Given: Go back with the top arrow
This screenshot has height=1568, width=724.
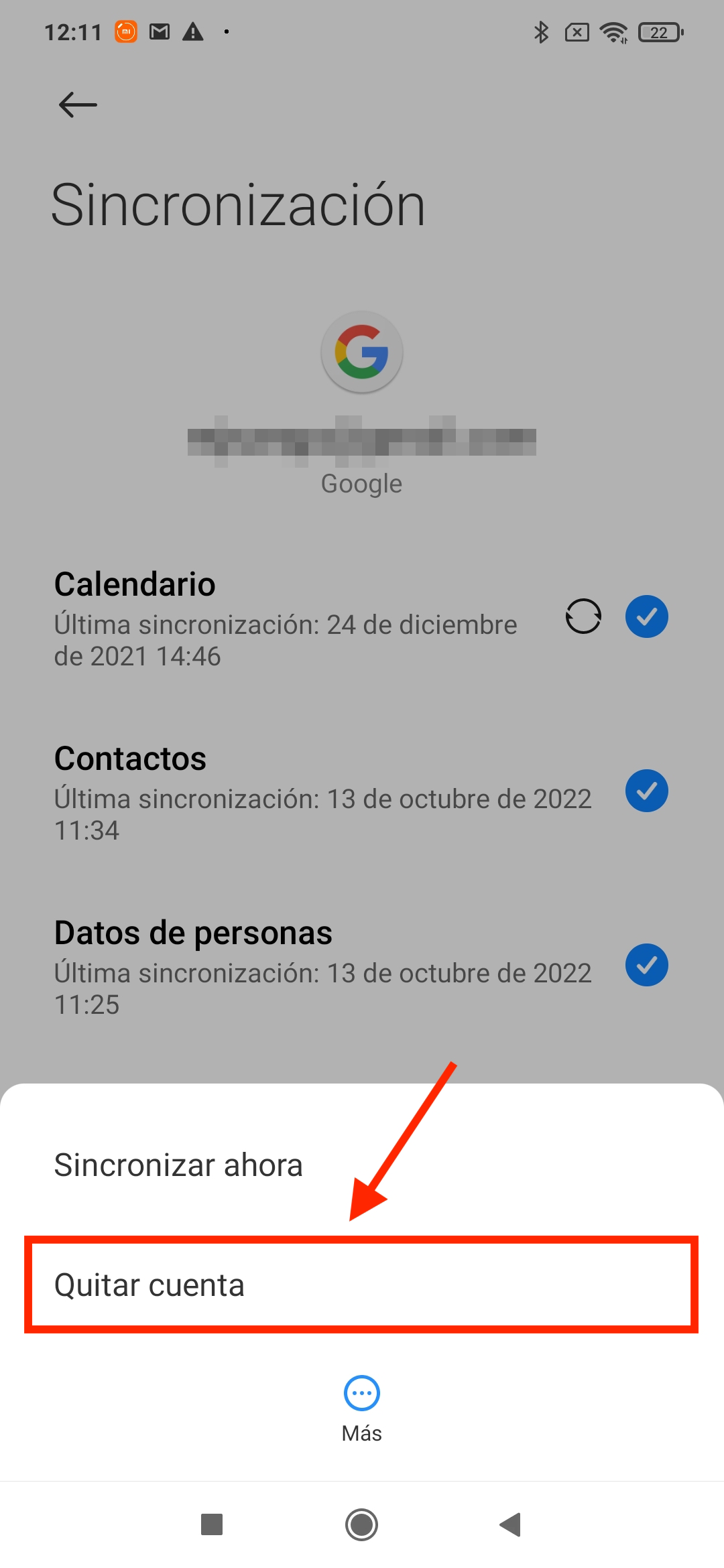Looking at the screenshot, I should point(78,105).
